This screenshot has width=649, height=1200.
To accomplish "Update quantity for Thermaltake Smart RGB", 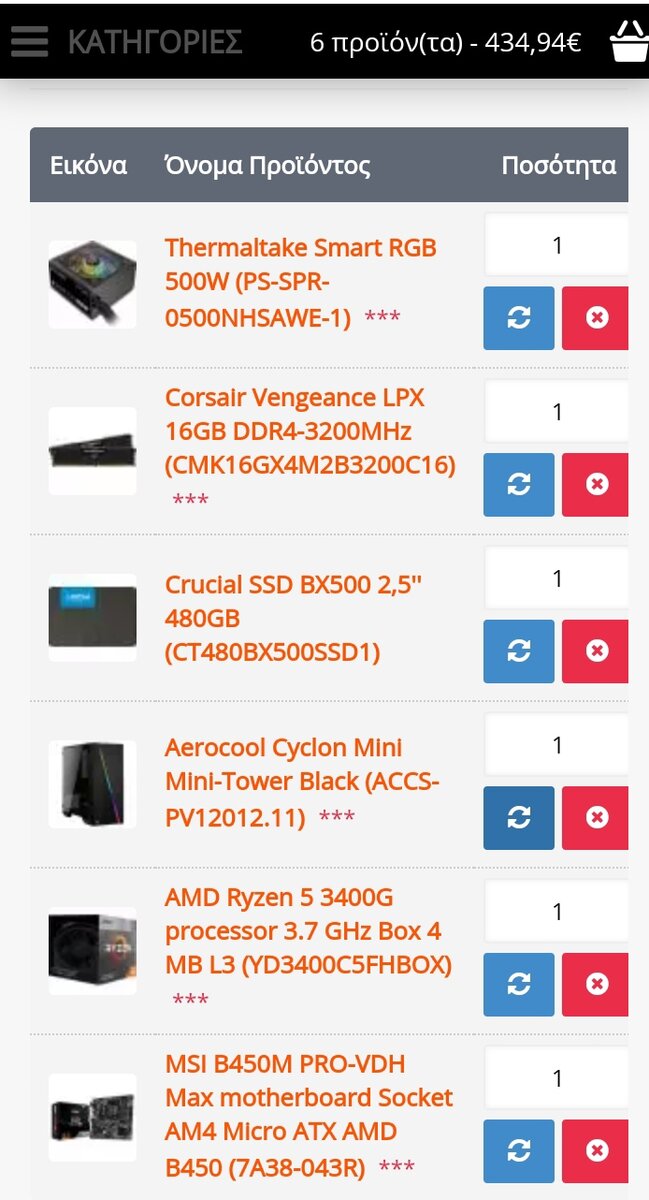I will coord(518,318).
